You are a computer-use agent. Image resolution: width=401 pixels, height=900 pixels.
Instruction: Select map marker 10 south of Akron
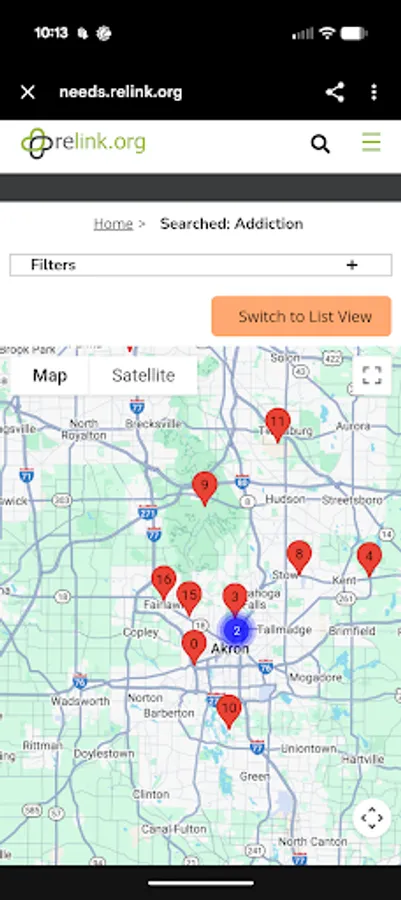pos(229,711)
